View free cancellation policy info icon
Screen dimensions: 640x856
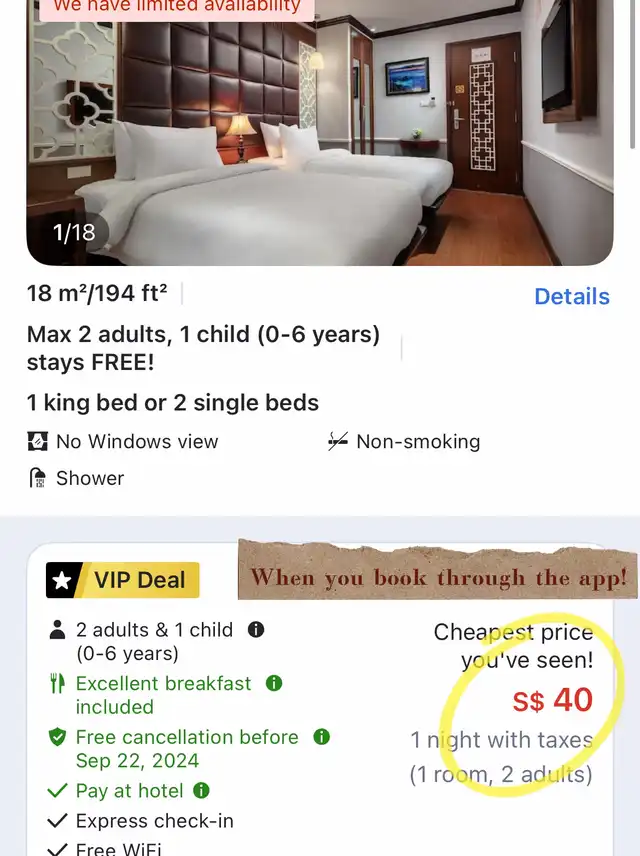322,737
